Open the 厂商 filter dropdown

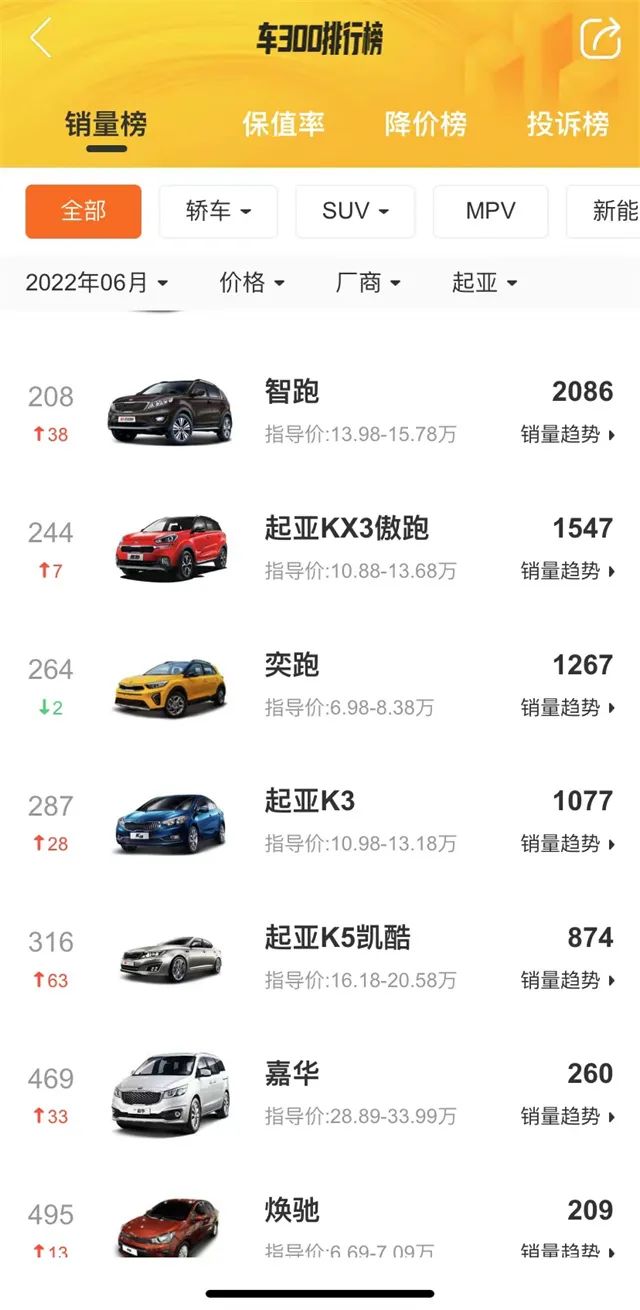click(368, 283)
